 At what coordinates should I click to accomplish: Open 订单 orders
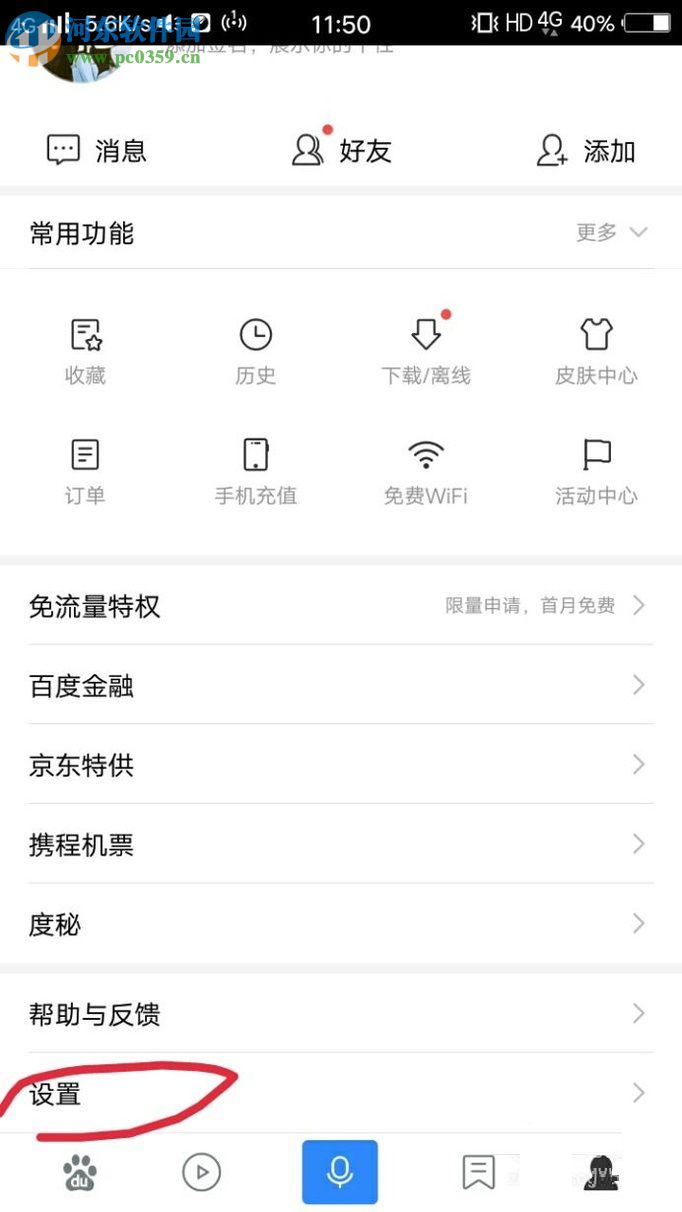pyautogui.click(x=85, y=471)
